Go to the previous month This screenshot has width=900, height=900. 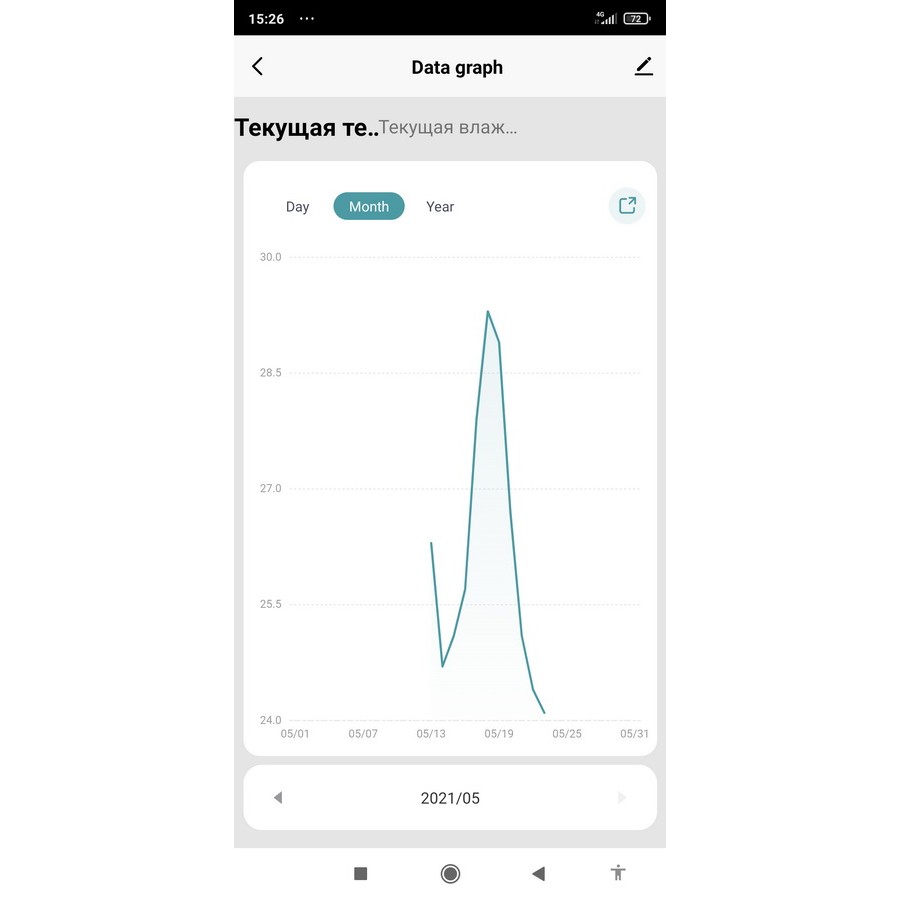(278, 798)
